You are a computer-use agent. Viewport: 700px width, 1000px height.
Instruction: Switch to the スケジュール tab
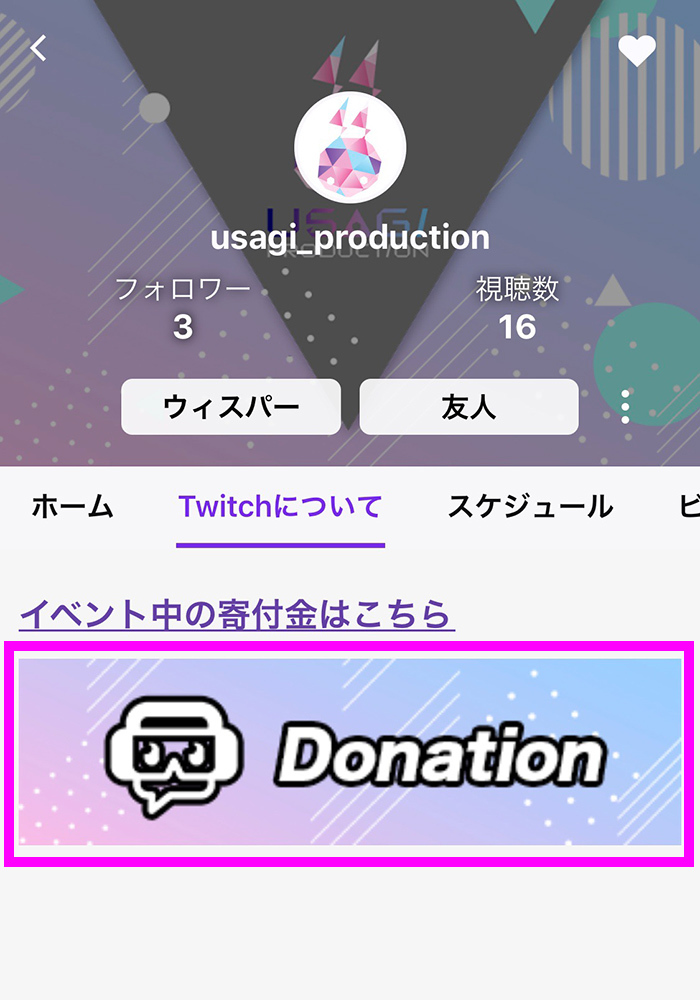tap(530, 507)
